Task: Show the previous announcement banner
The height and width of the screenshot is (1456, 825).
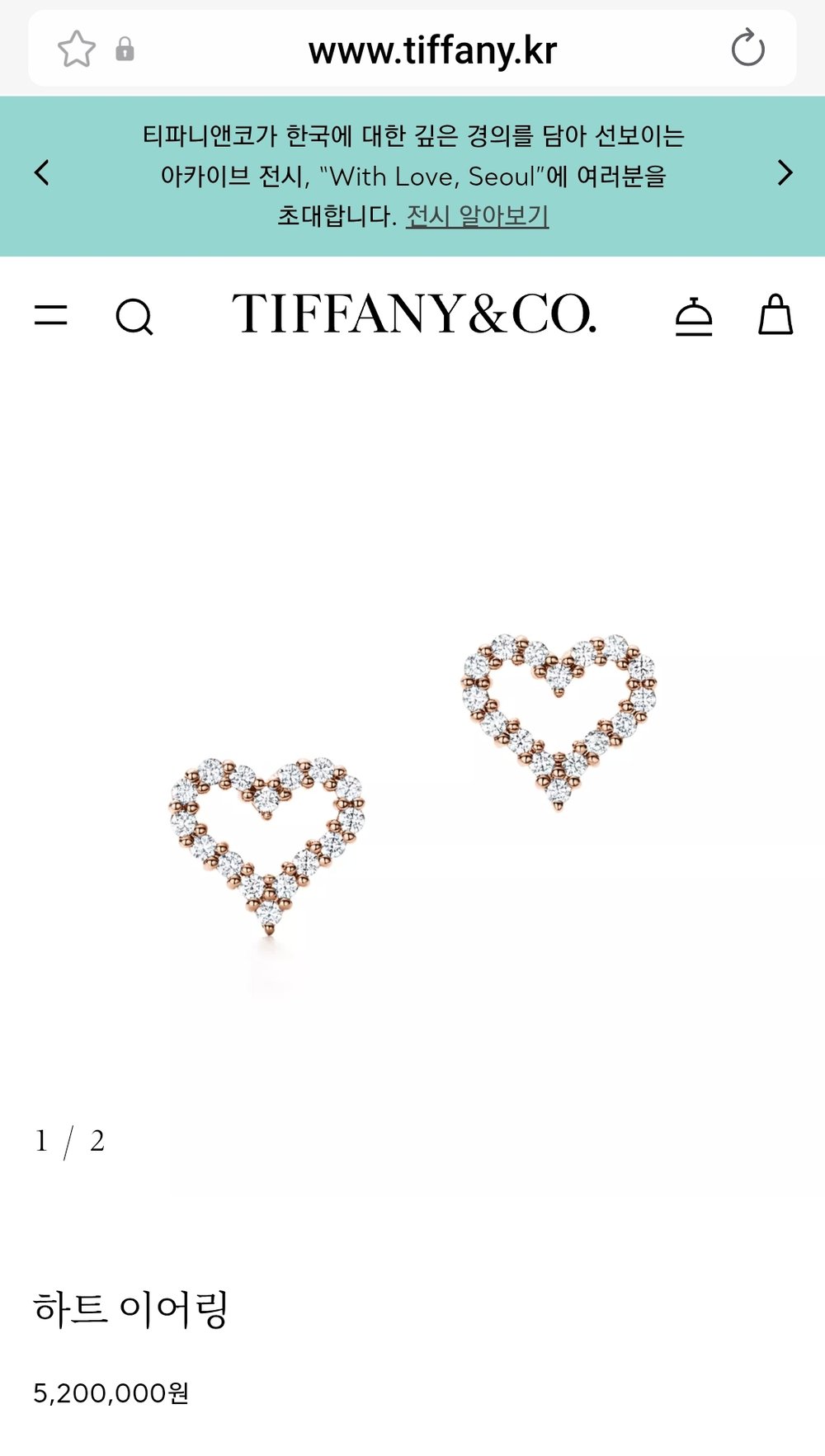Action: point(42,173)
